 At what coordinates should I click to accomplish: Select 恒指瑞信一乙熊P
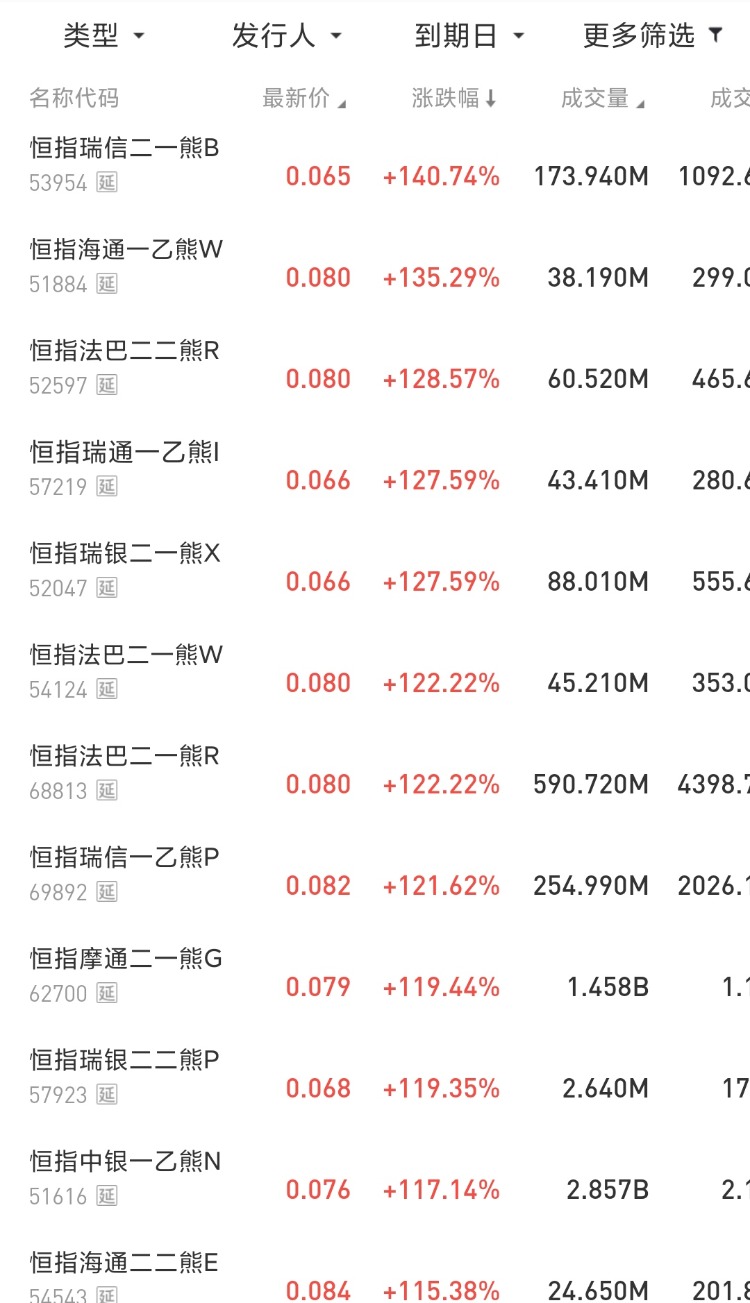(x=125, y=858)
